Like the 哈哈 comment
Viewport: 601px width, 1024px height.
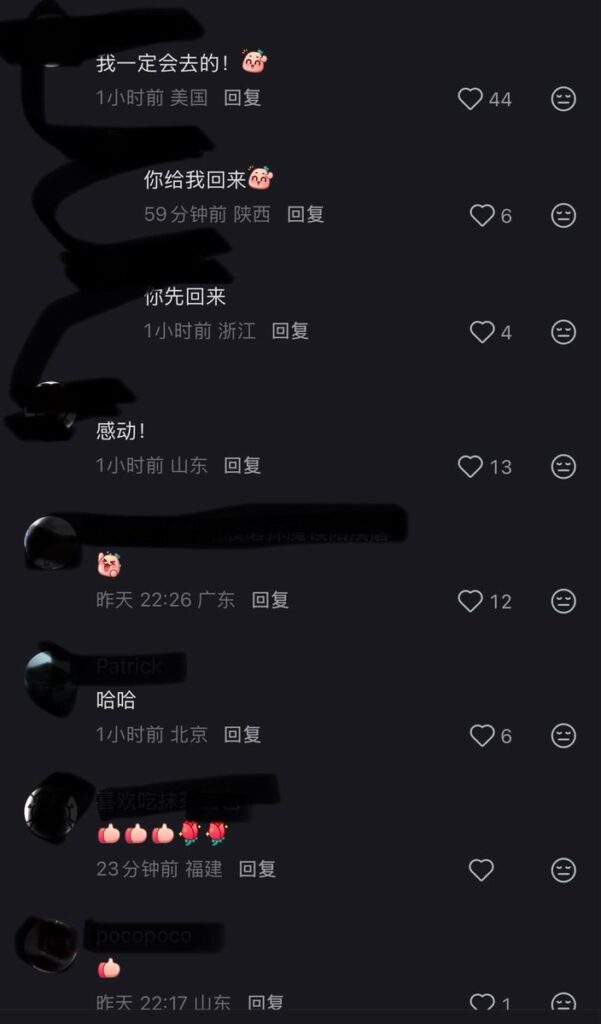pos(482,736)
